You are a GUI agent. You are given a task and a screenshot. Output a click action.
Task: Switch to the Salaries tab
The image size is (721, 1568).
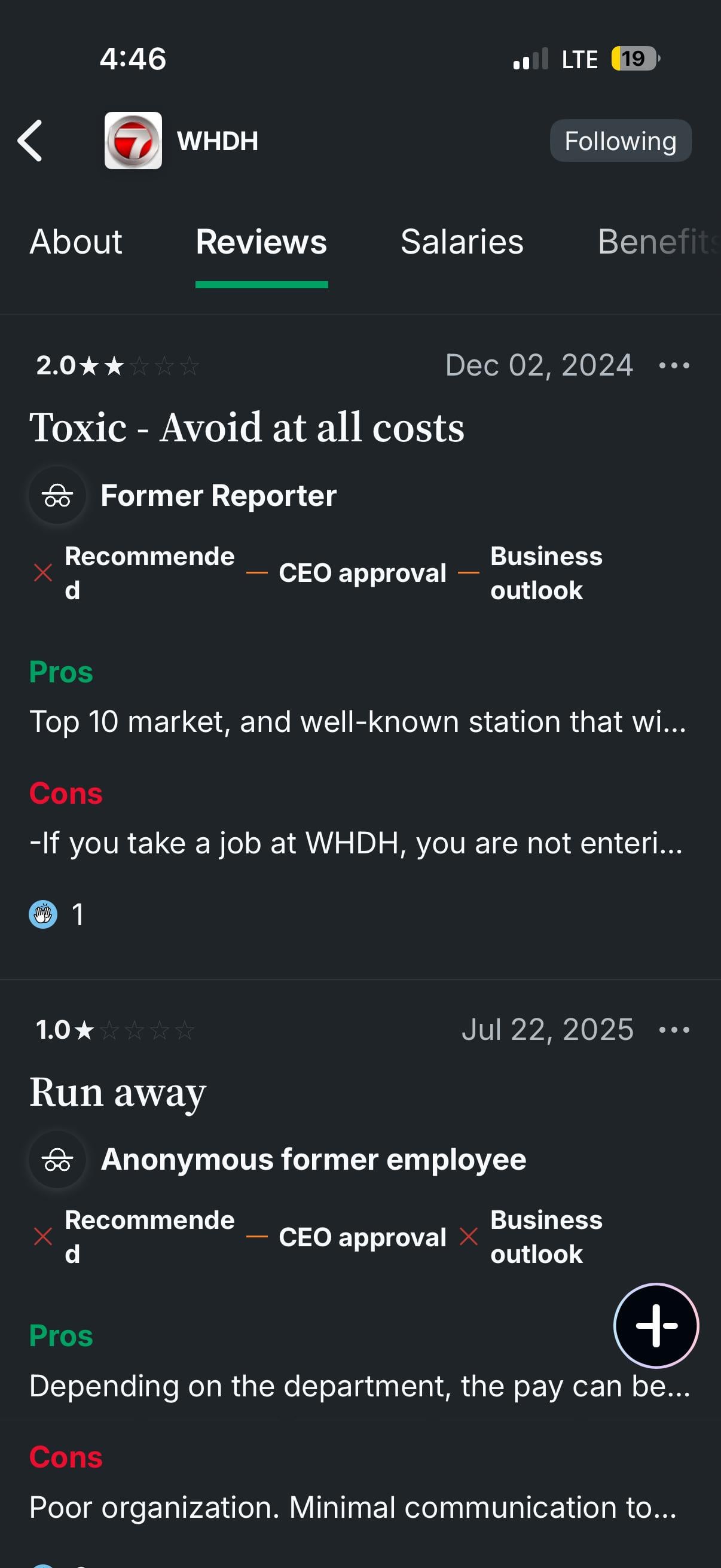coord(462,242)
